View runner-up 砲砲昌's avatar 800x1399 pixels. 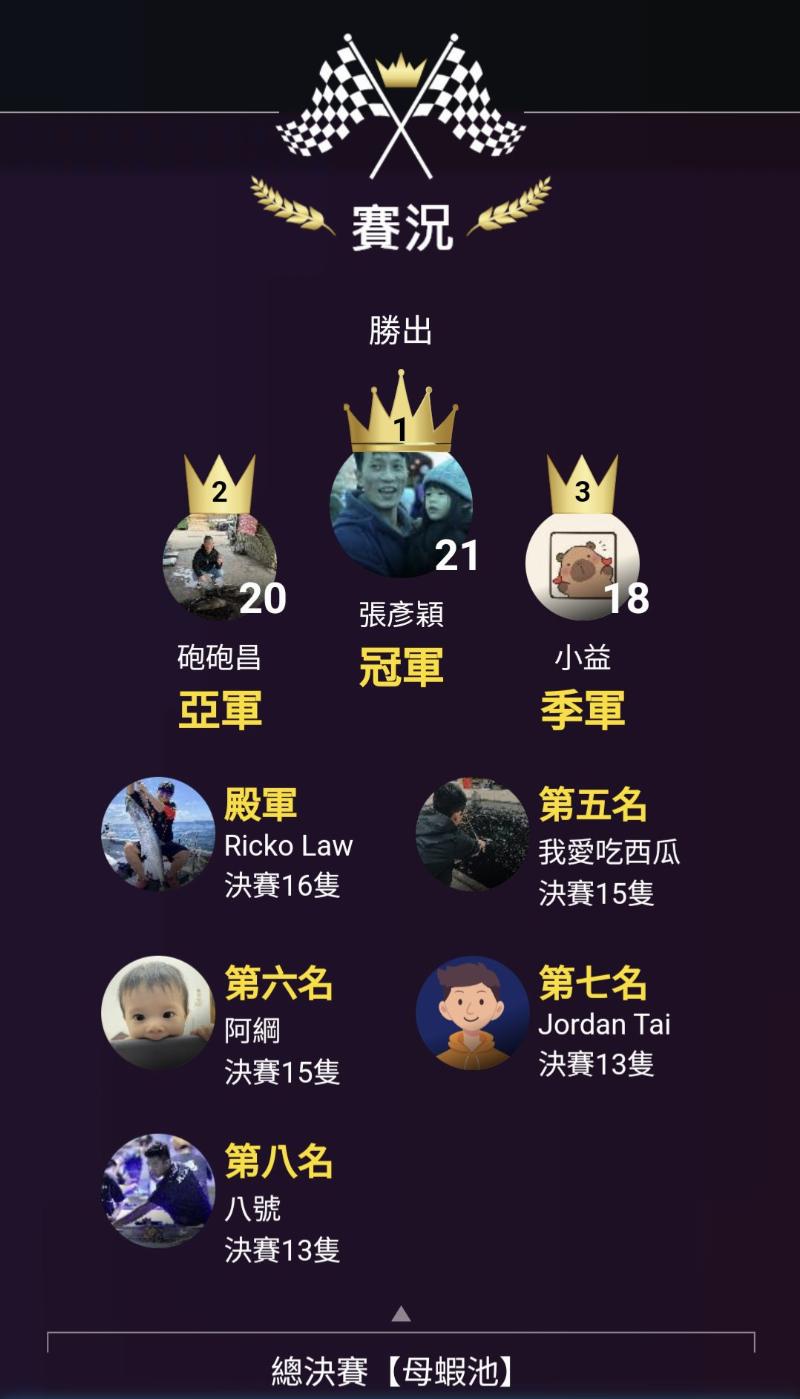220,563
